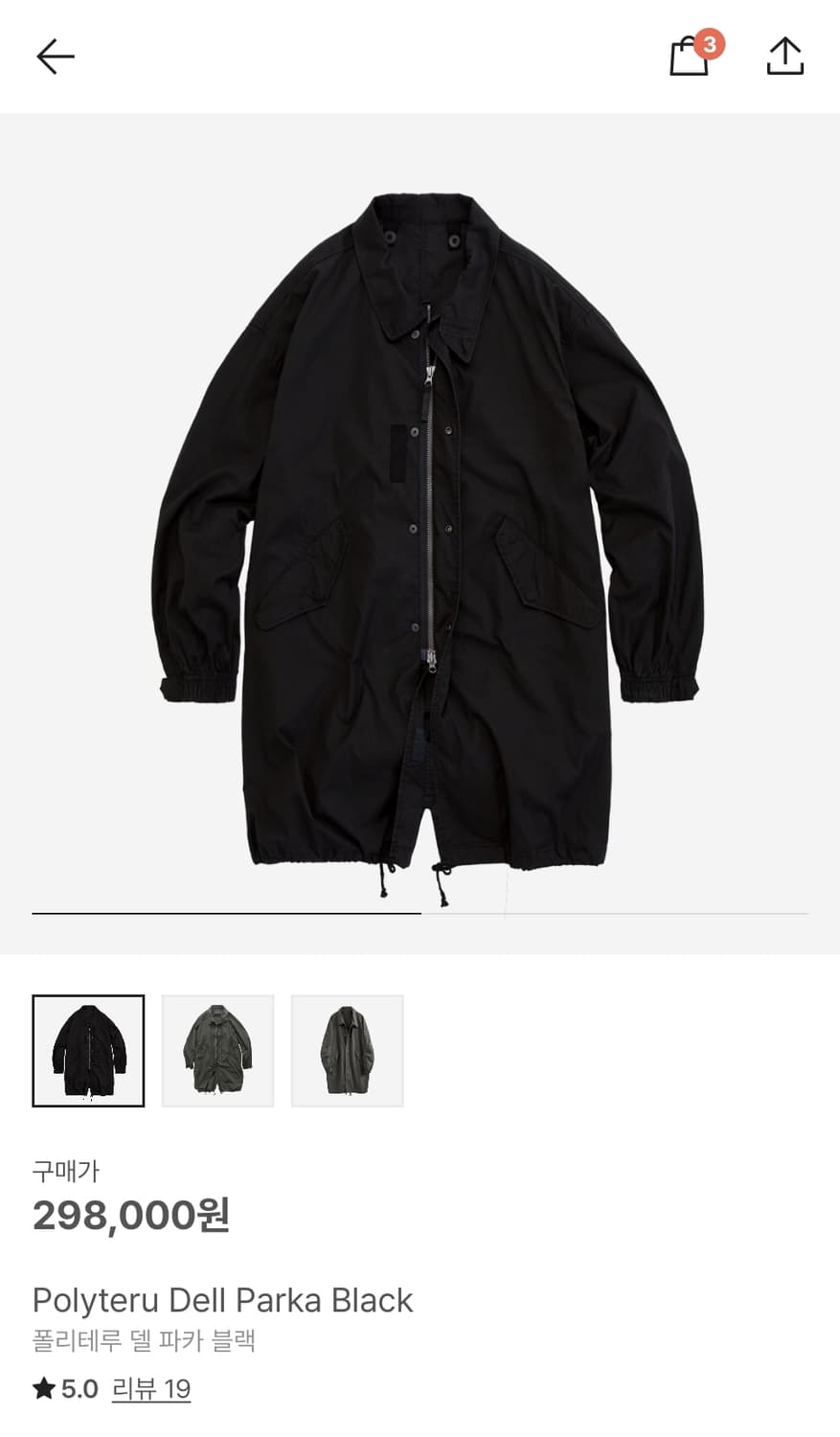Viewport: 840px width, 1437px height.
Task: Share this product
Action: coord(784,56)
